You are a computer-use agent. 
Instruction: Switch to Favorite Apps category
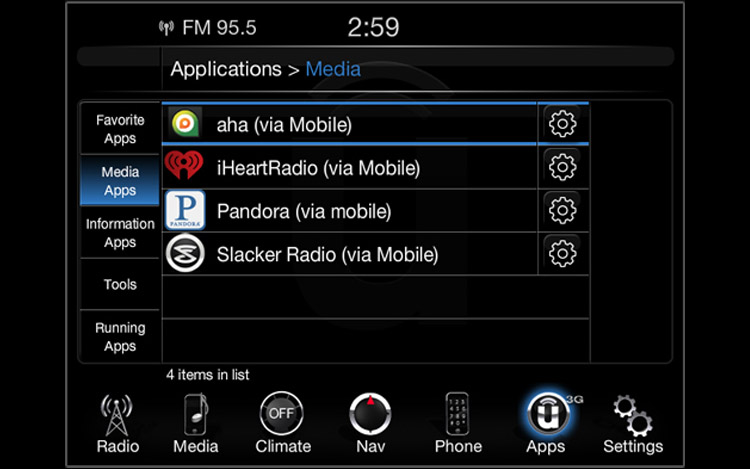(120, 129)
